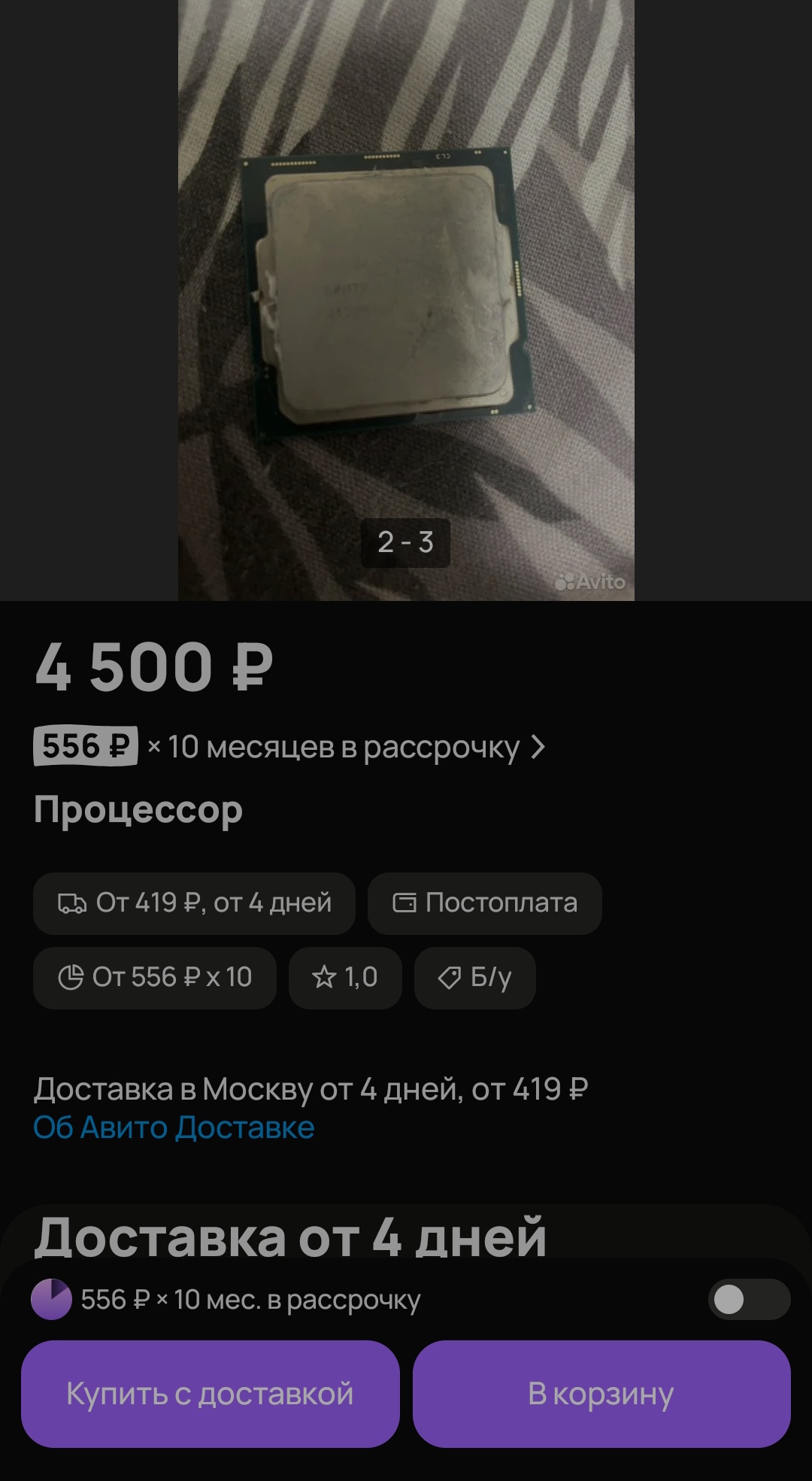Screen dimensions: 812x1481
Task: Tap the 'От 419 ₽, от 4 дней' delivery chip
Action: (x=194, y=903)
